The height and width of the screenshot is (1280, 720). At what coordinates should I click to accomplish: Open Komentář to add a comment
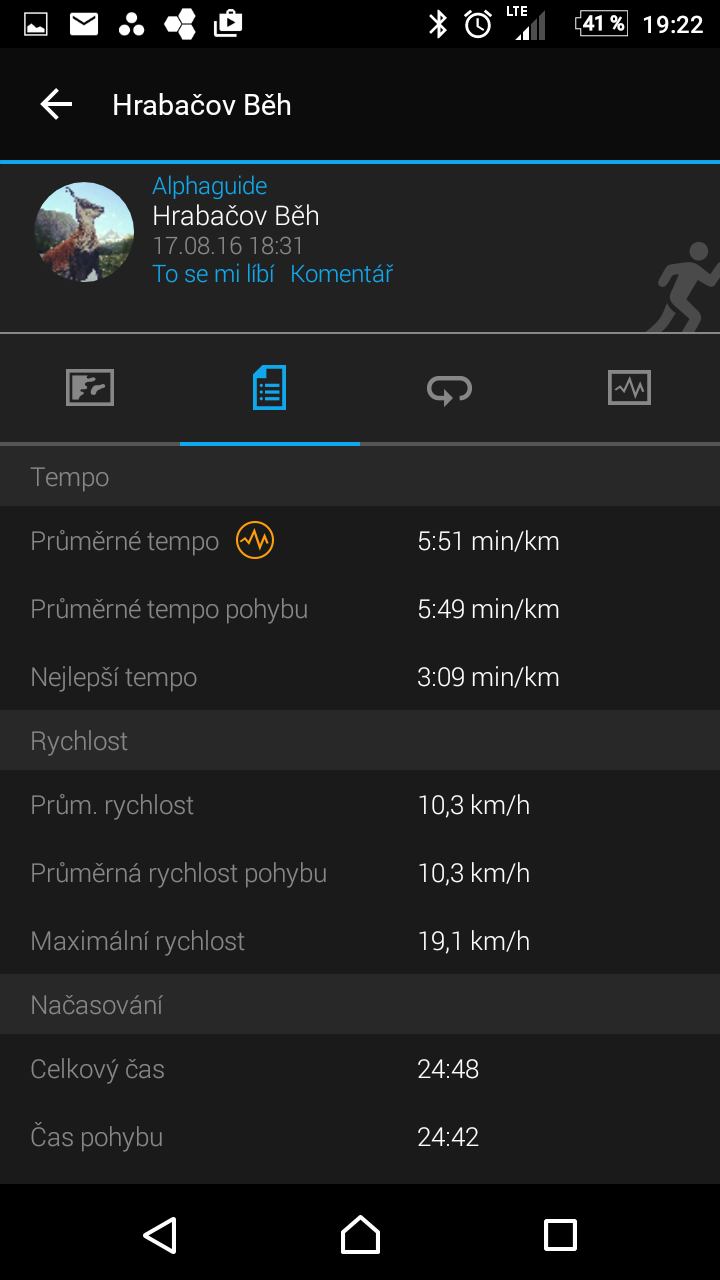[x=341, y=274]
